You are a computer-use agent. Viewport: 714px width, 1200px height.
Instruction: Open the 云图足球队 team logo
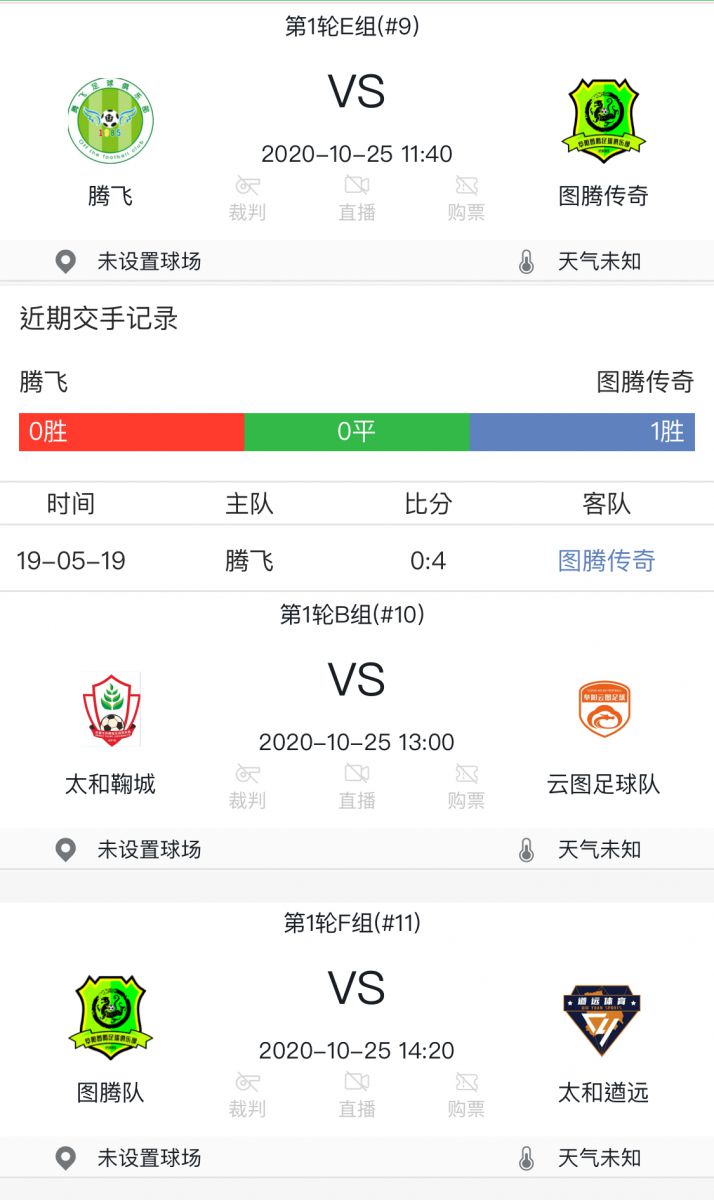(603, 710)
